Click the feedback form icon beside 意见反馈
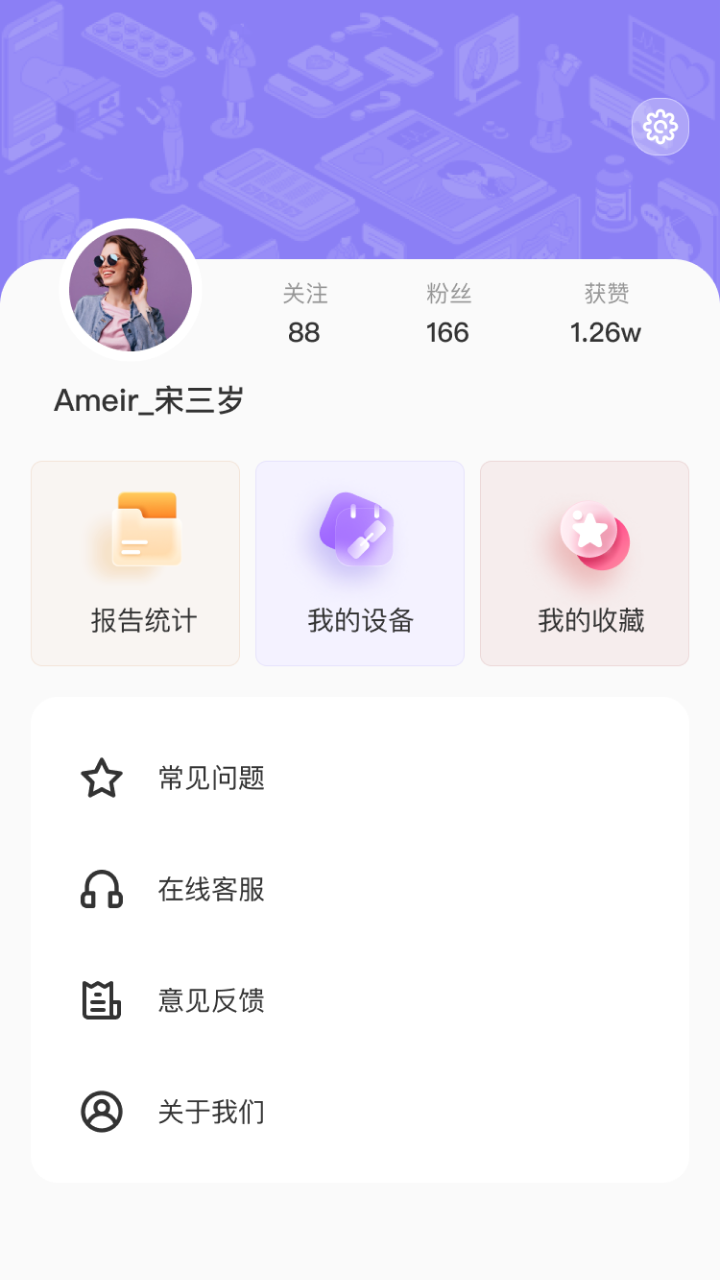Image resolution: width=720 pixels, height=1280 pixels. [99, 999]
